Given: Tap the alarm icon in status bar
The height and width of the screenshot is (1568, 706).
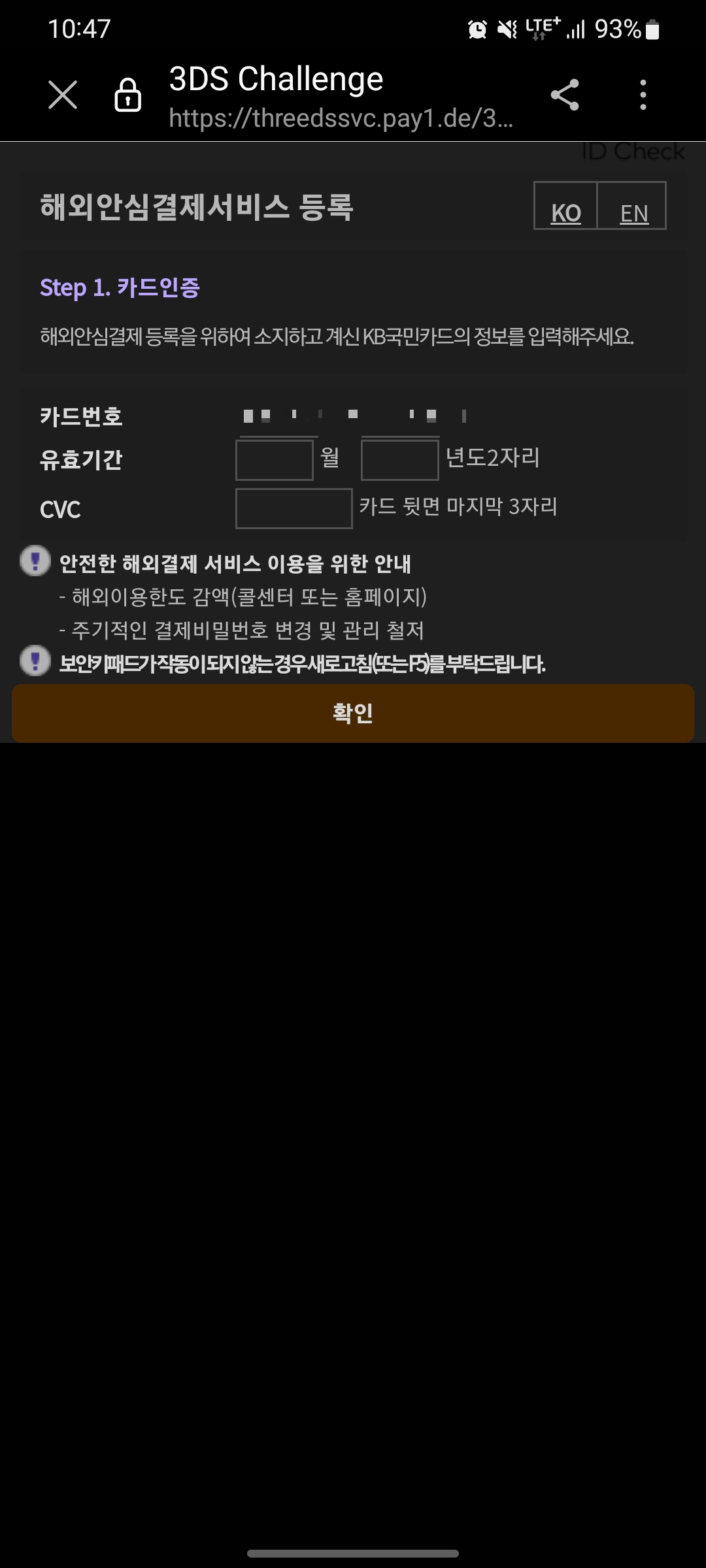Looking at the screenshot, I should point(477,27).
